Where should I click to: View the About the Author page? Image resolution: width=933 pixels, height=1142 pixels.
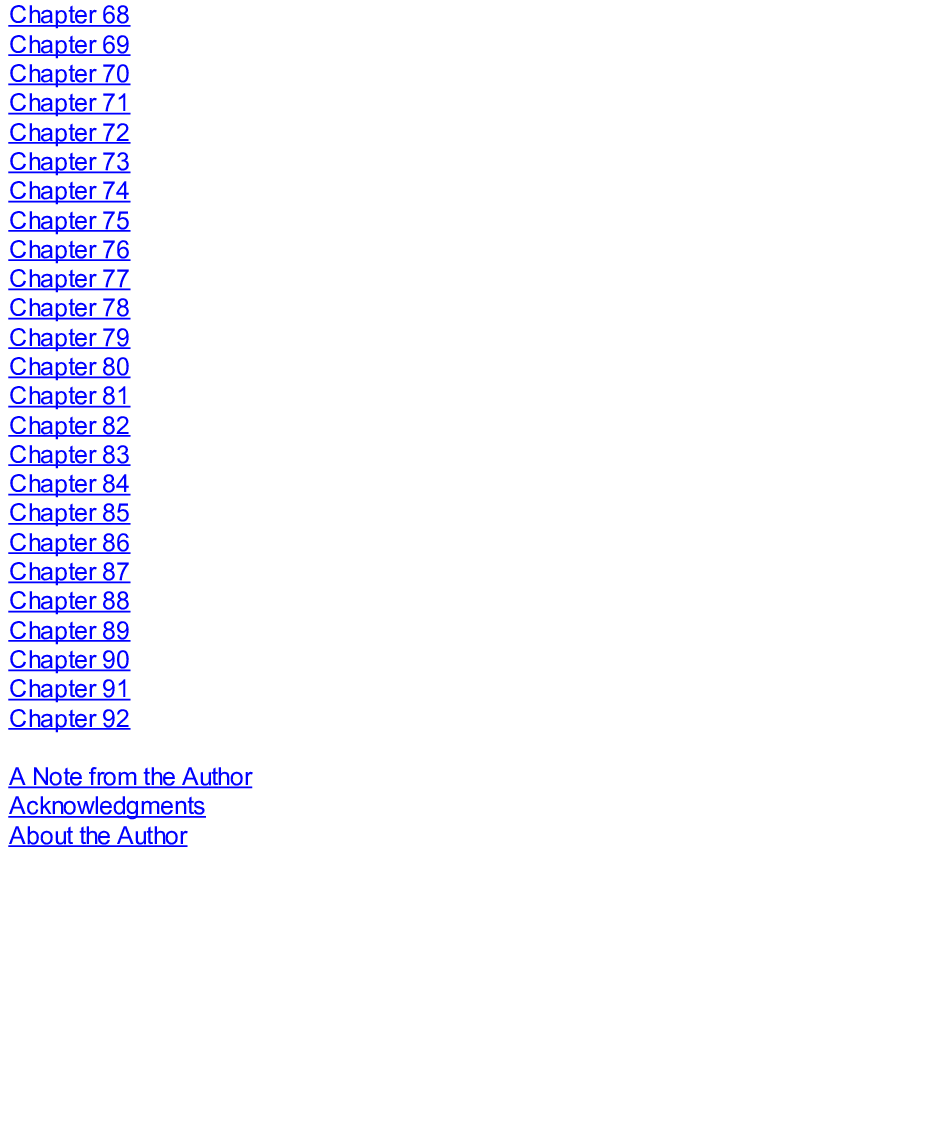click(x=98, y=836)
